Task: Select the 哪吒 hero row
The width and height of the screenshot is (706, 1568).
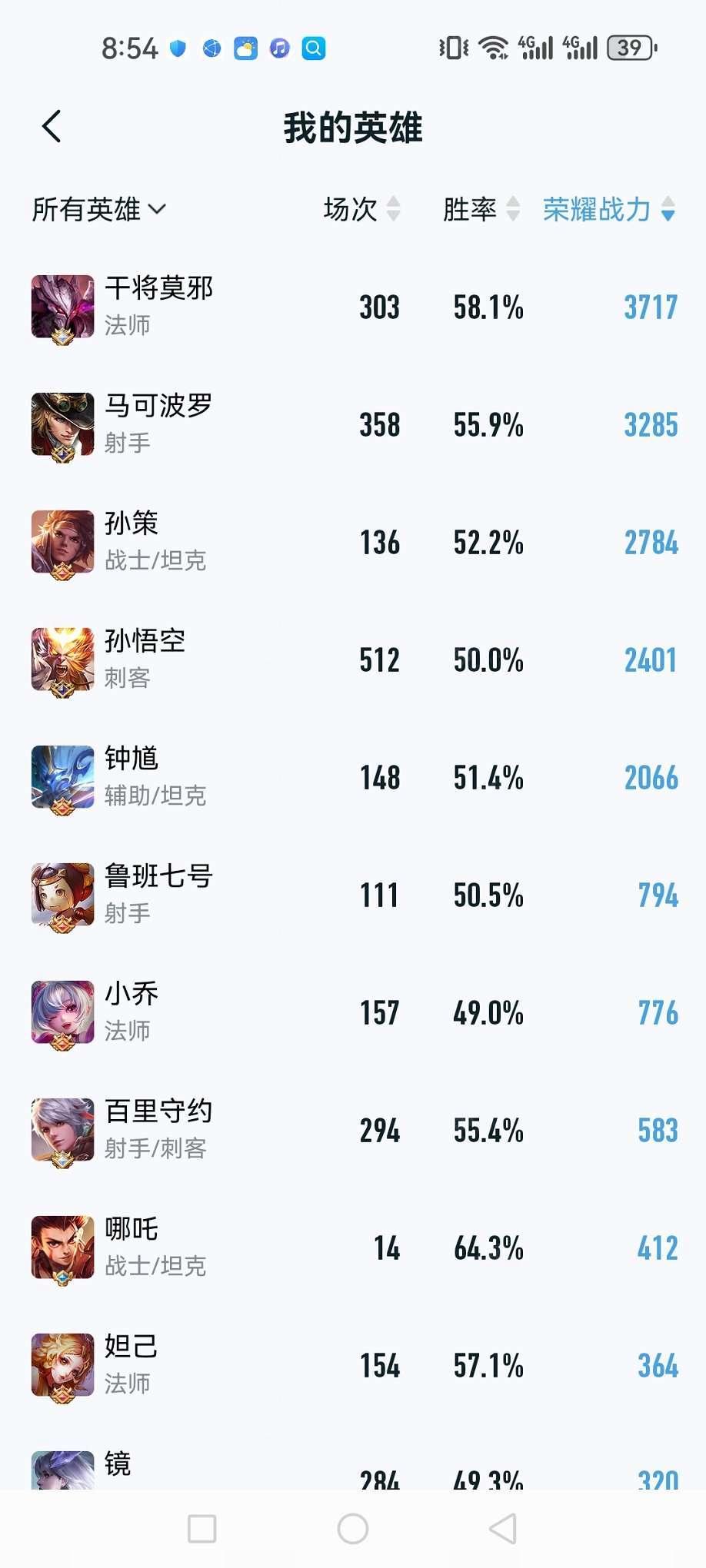Action: [353, 1248]
